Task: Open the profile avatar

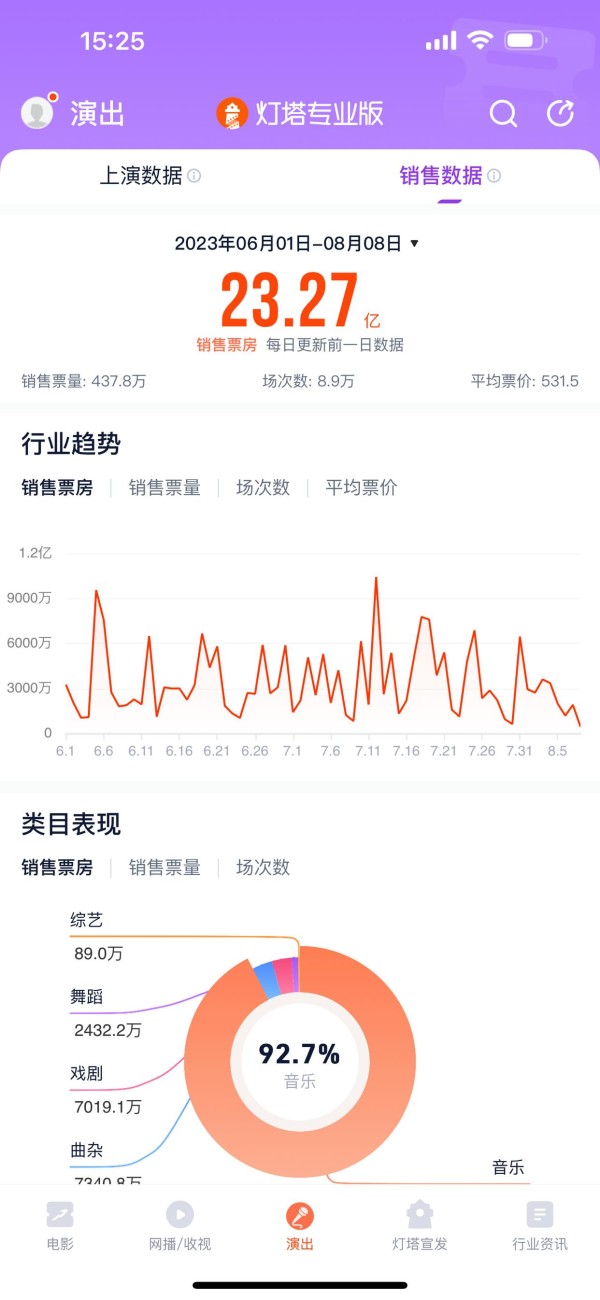Action: pos(38,113)
